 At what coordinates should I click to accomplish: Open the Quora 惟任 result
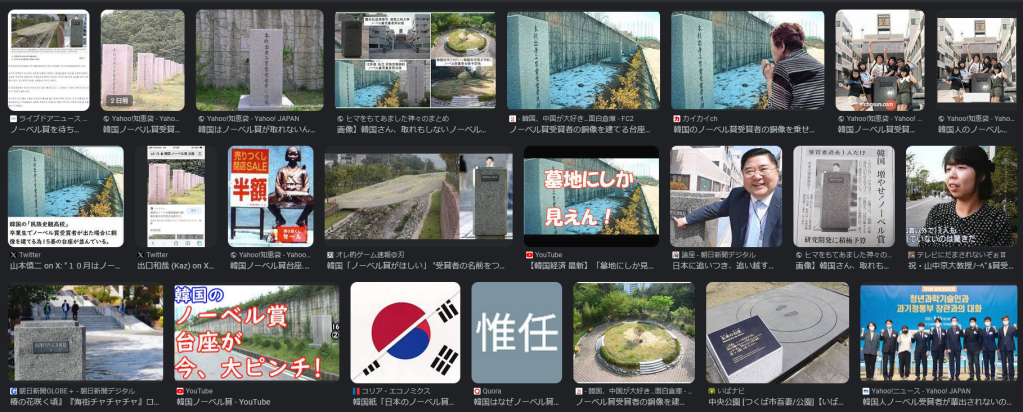tap(517, 332)
